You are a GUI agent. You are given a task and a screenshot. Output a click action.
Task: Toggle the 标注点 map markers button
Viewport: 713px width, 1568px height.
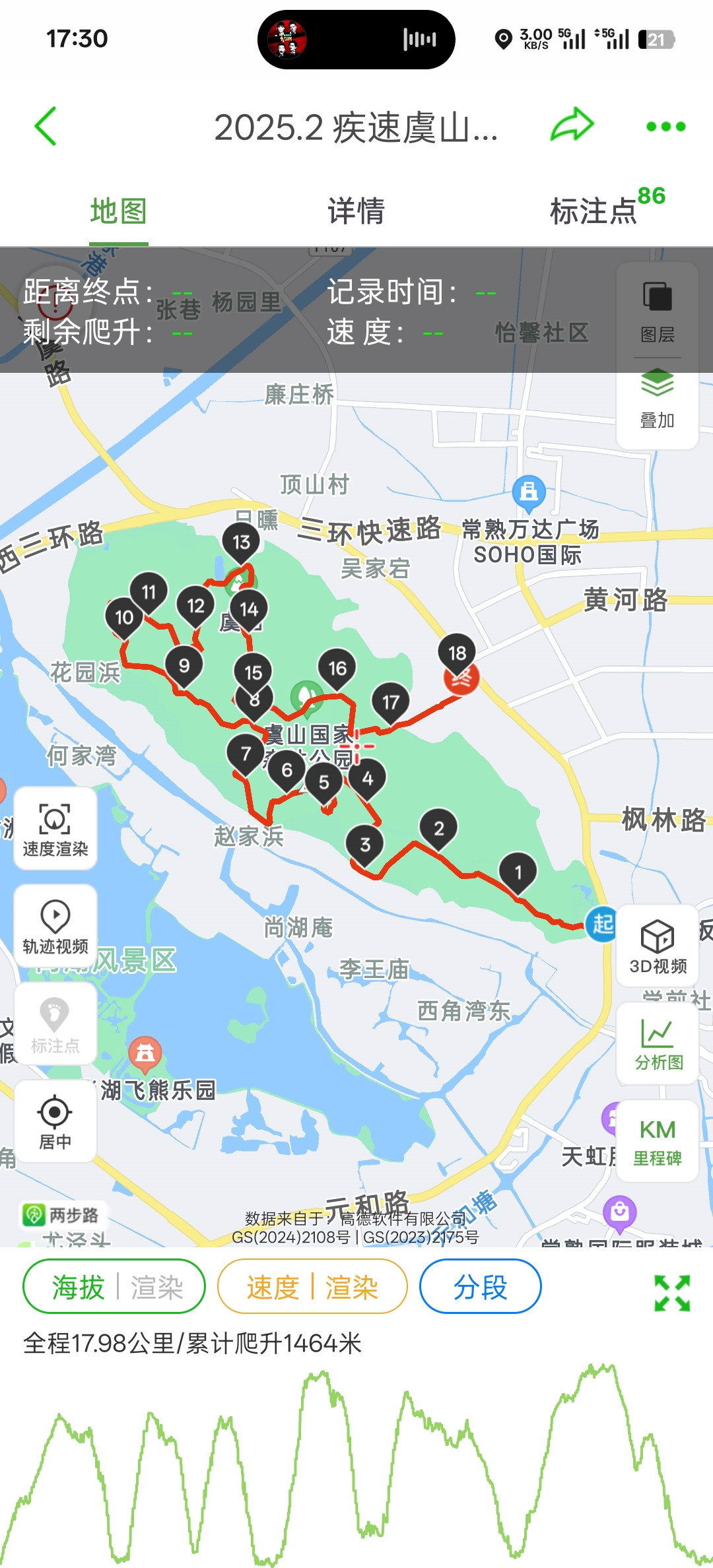[x=55, y=1024]
